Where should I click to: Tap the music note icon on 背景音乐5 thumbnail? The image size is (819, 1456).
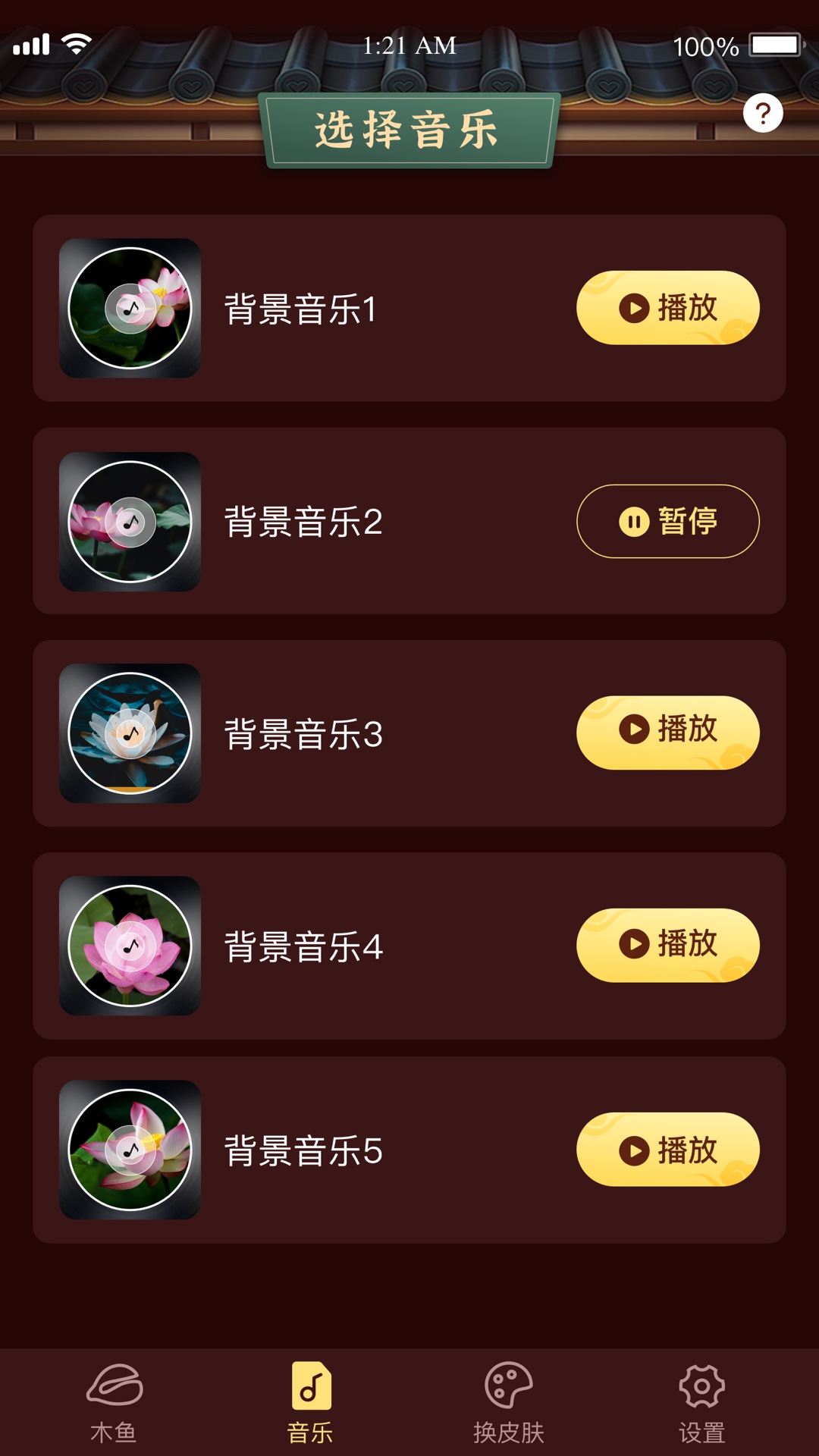130,1151
